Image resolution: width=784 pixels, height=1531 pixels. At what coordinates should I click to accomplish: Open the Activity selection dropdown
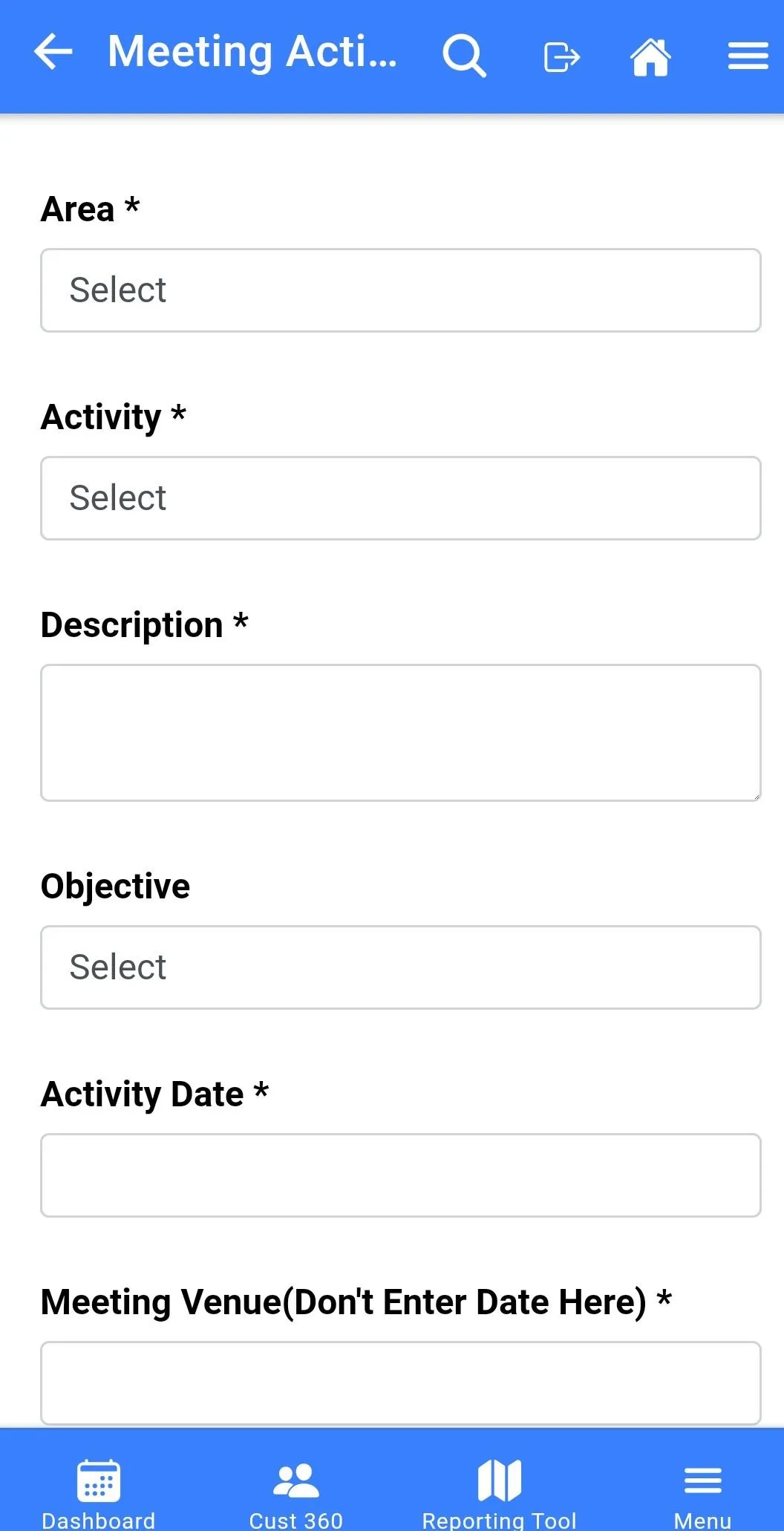coord(401,497)
